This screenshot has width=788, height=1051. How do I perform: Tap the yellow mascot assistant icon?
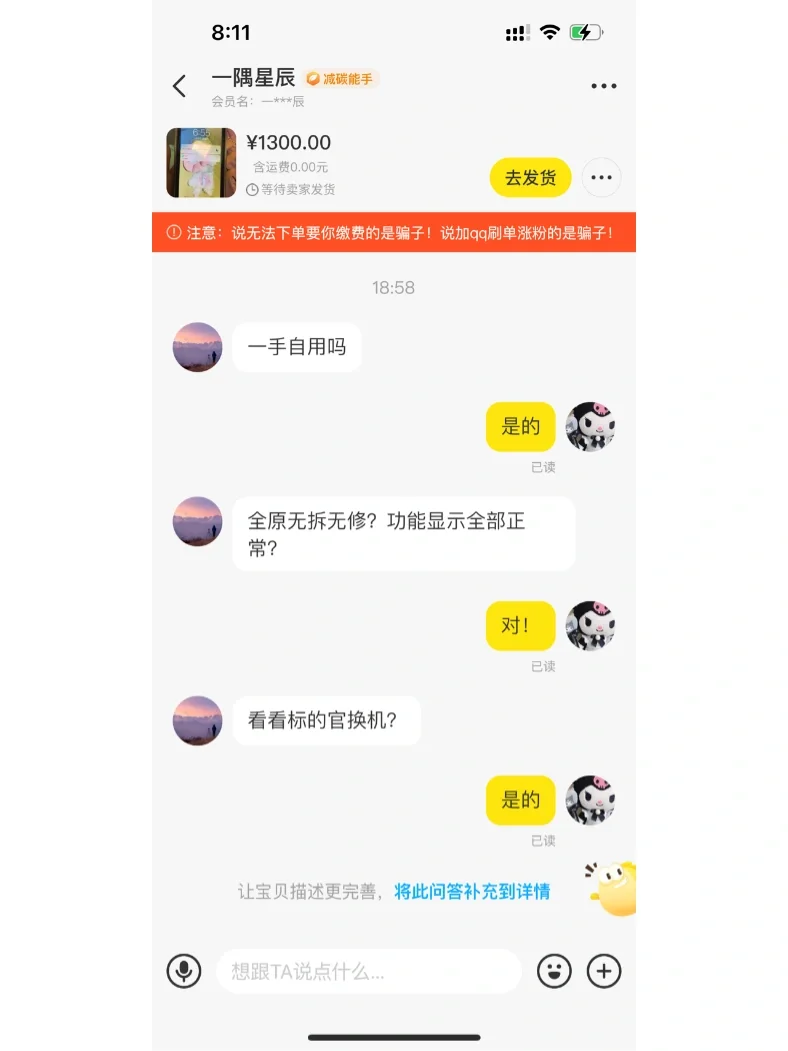pos(612,889)
